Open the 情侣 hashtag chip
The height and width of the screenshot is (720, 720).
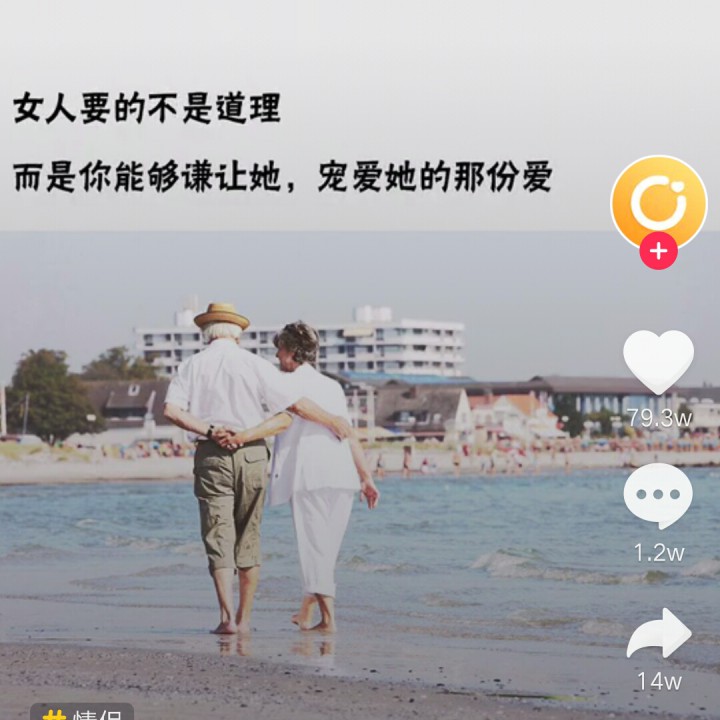pyautogui.click(x=82, y=712)
